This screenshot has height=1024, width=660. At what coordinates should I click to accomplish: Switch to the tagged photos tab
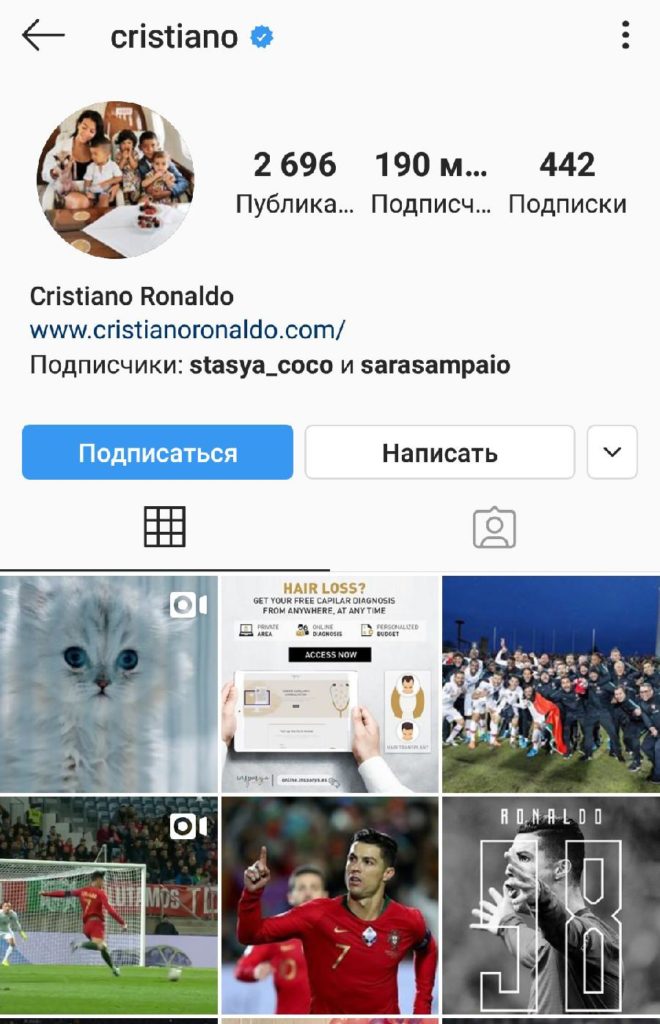tap(494, 527)
